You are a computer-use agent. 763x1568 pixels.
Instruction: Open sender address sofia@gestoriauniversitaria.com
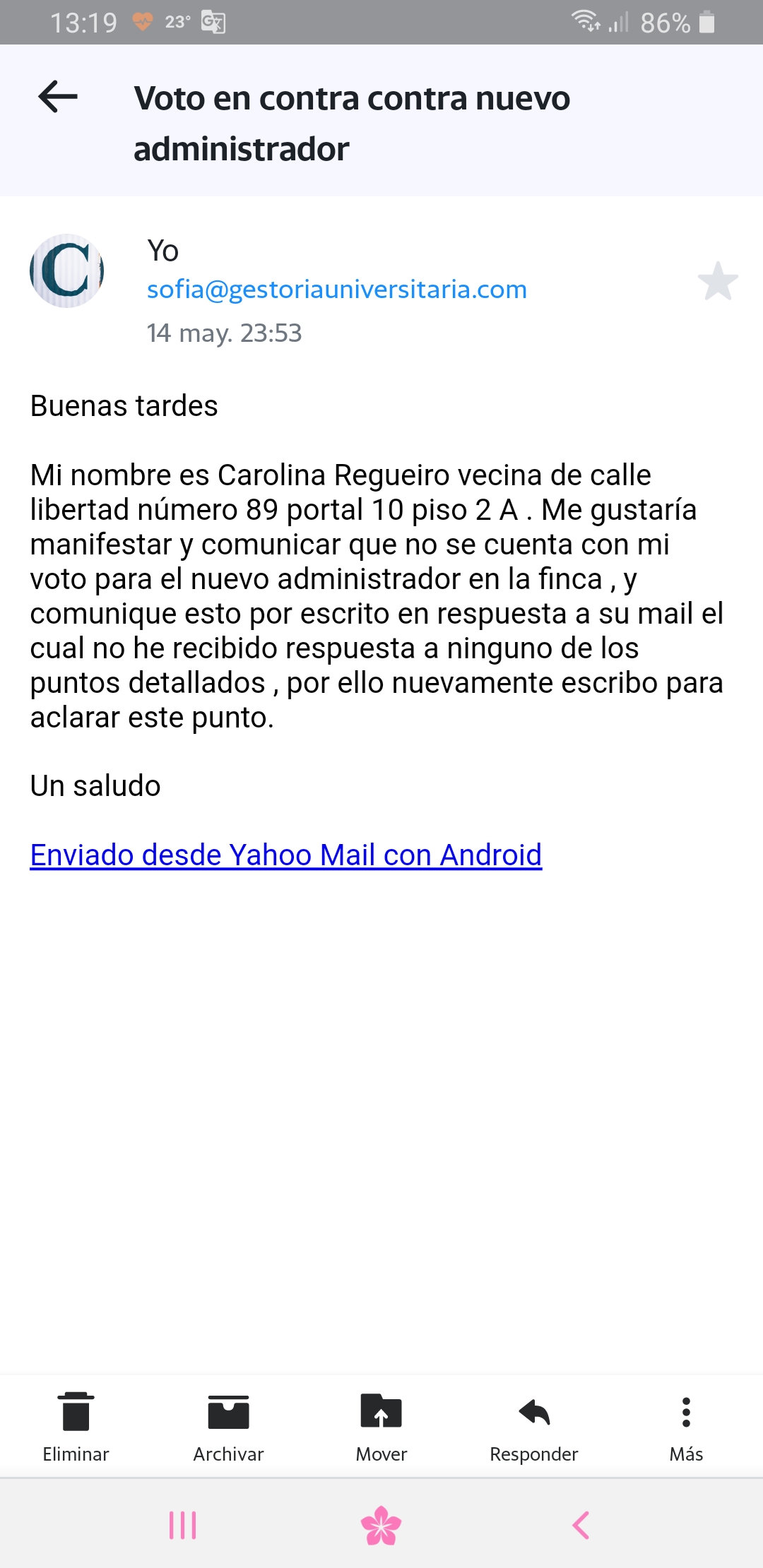coord(336,290)
